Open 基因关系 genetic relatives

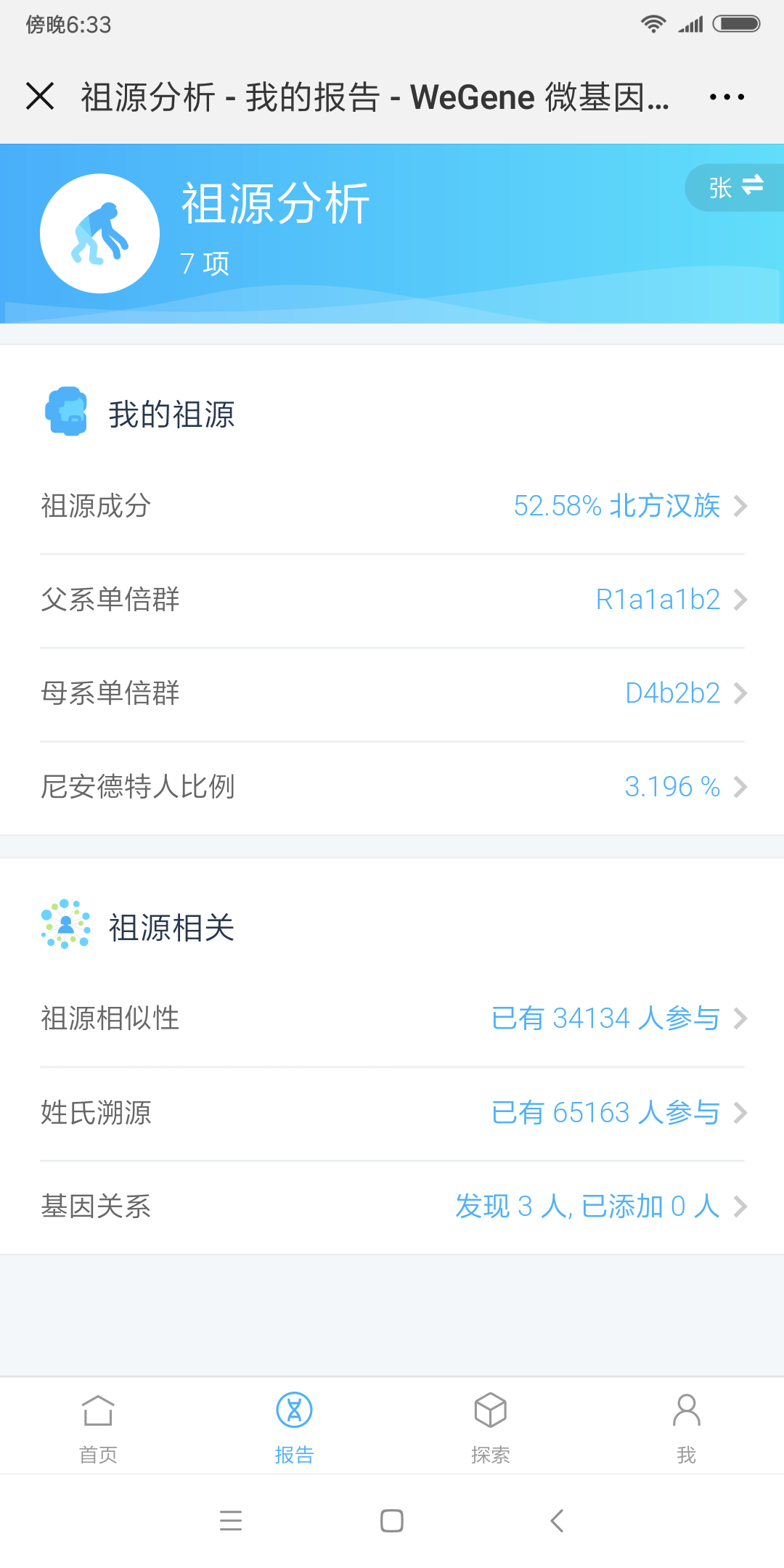[392, 1206]
